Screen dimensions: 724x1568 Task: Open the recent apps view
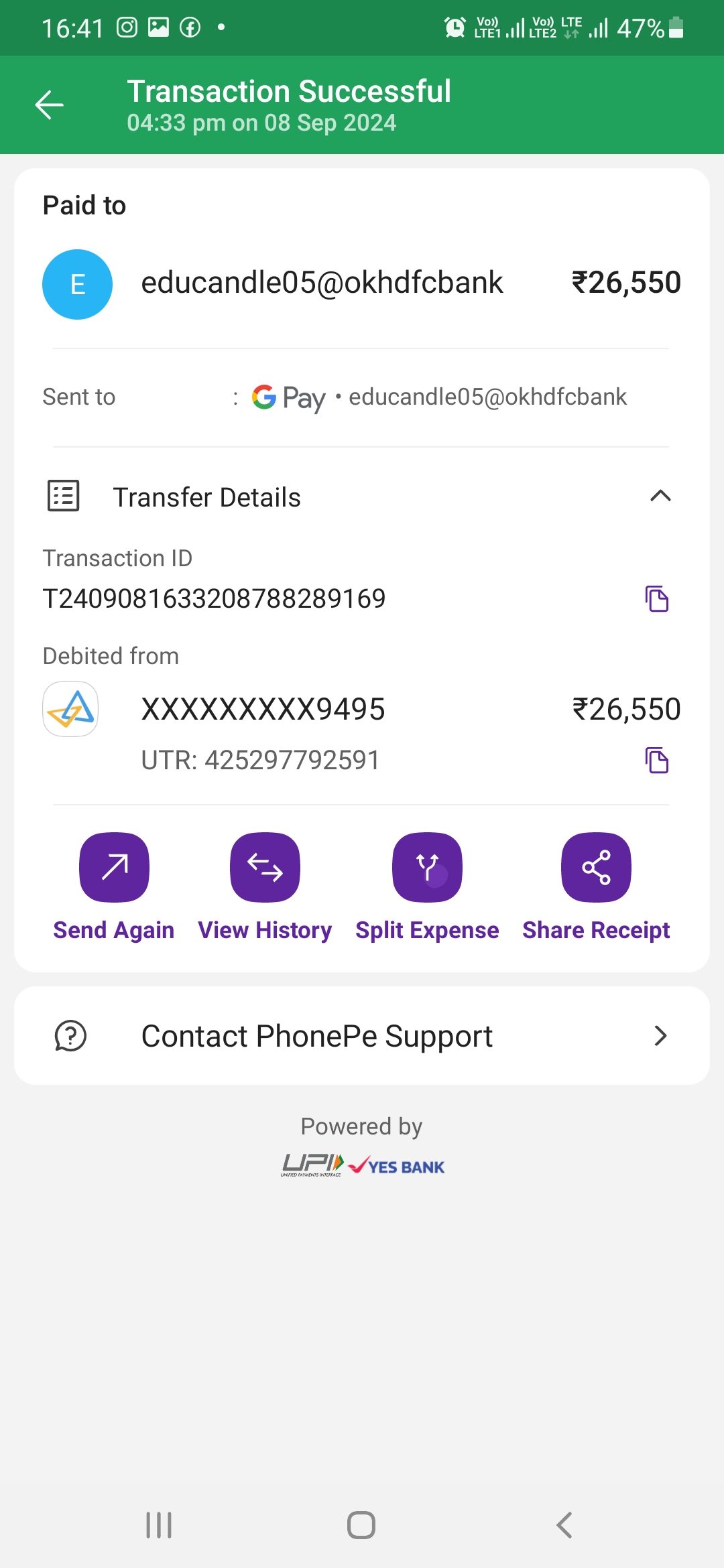pos(159,1525)
